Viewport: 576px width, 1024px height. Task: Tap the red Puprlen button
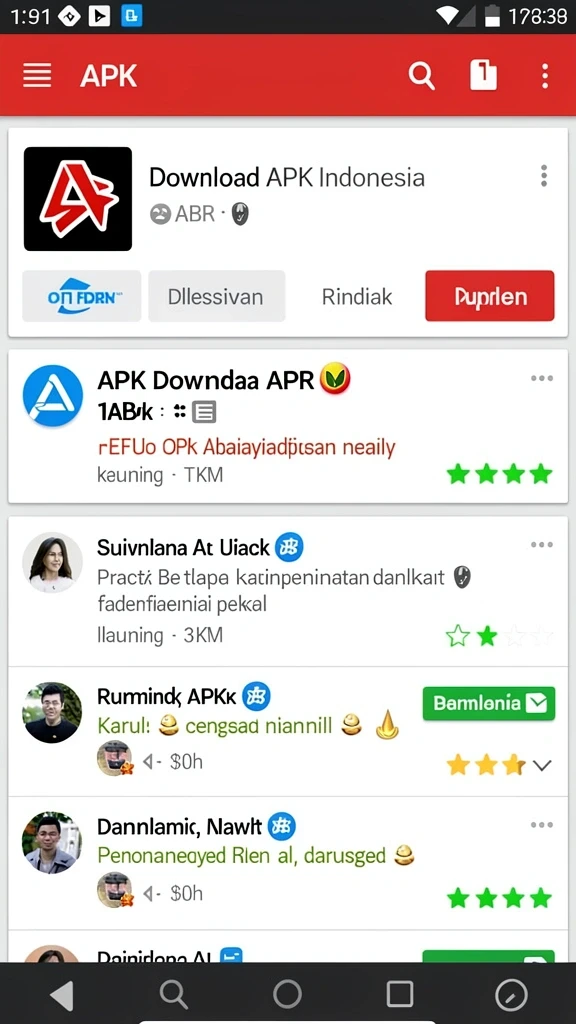[x=490, y=296]
